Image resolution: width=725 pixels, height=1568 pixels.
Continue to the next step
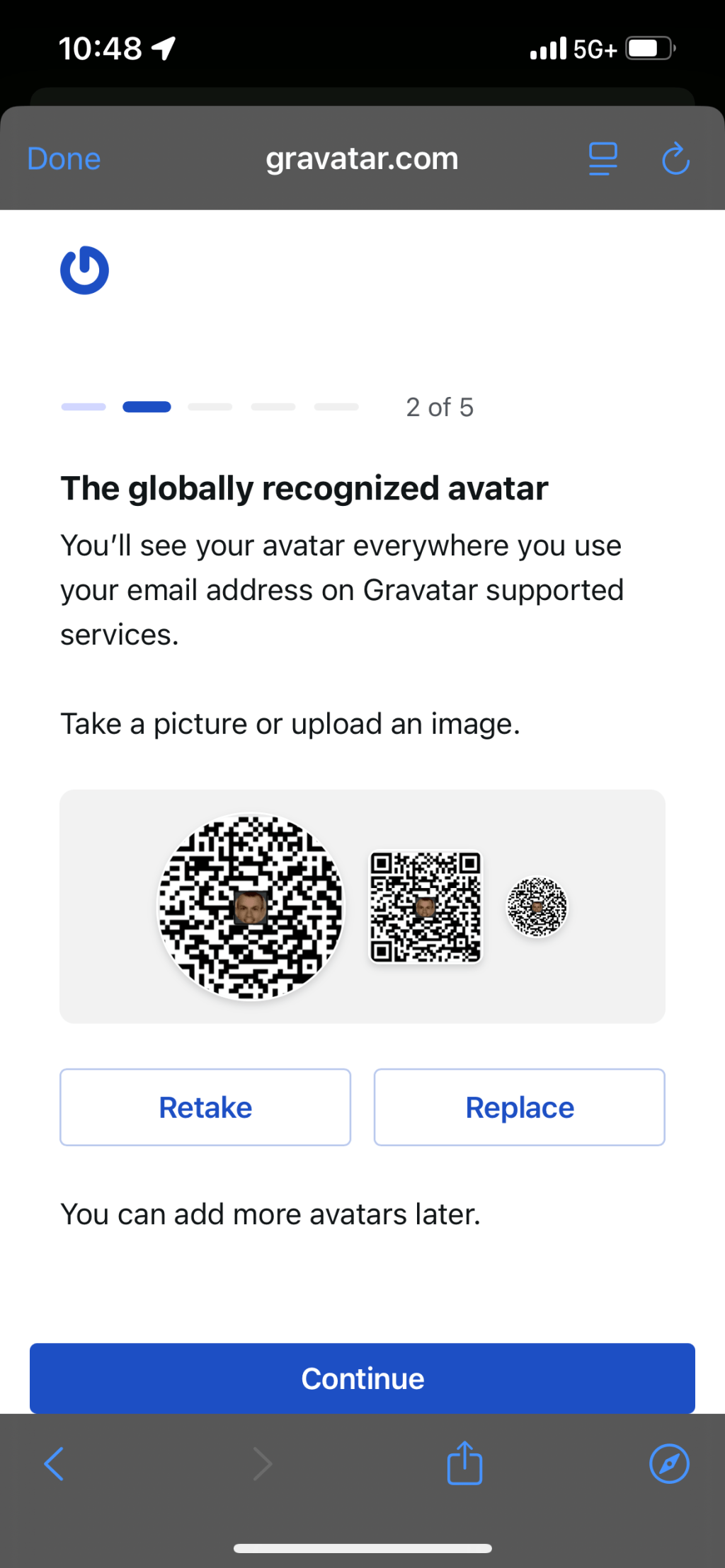tap(362, 1378)
